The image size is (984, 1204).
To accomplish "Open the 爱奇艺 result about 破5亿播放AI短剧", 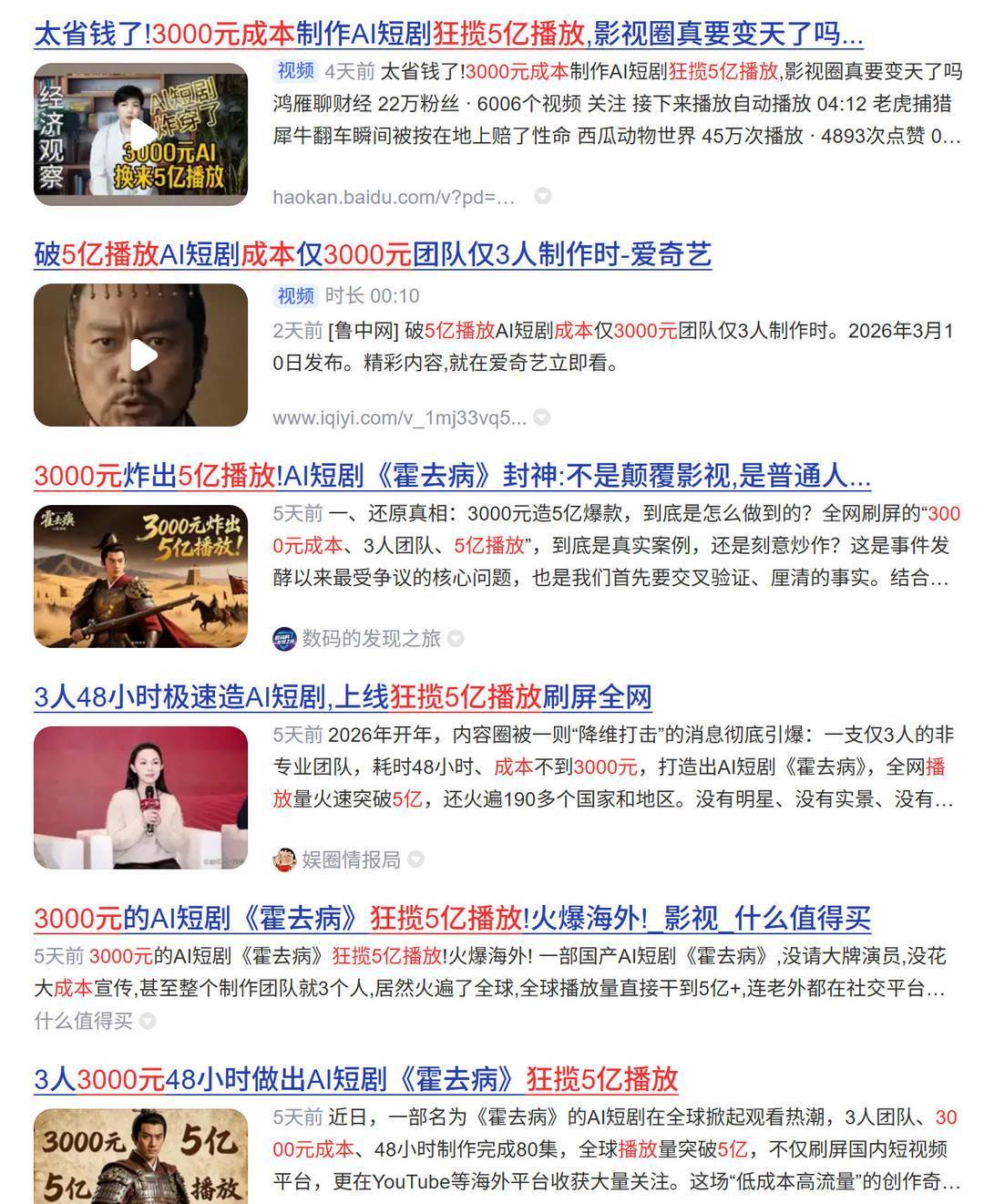I will (372, 254).
